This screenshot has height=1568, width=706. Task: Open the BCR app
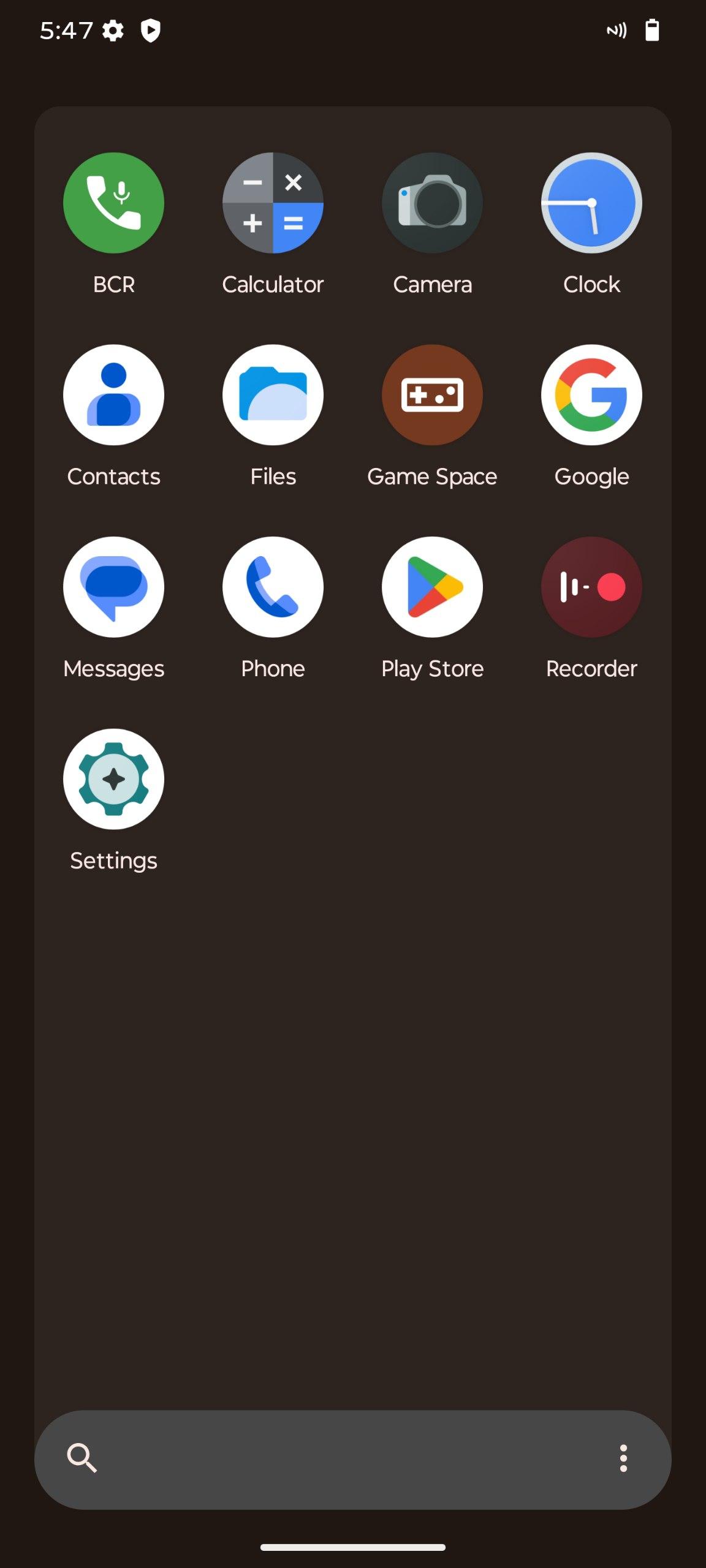113,203
